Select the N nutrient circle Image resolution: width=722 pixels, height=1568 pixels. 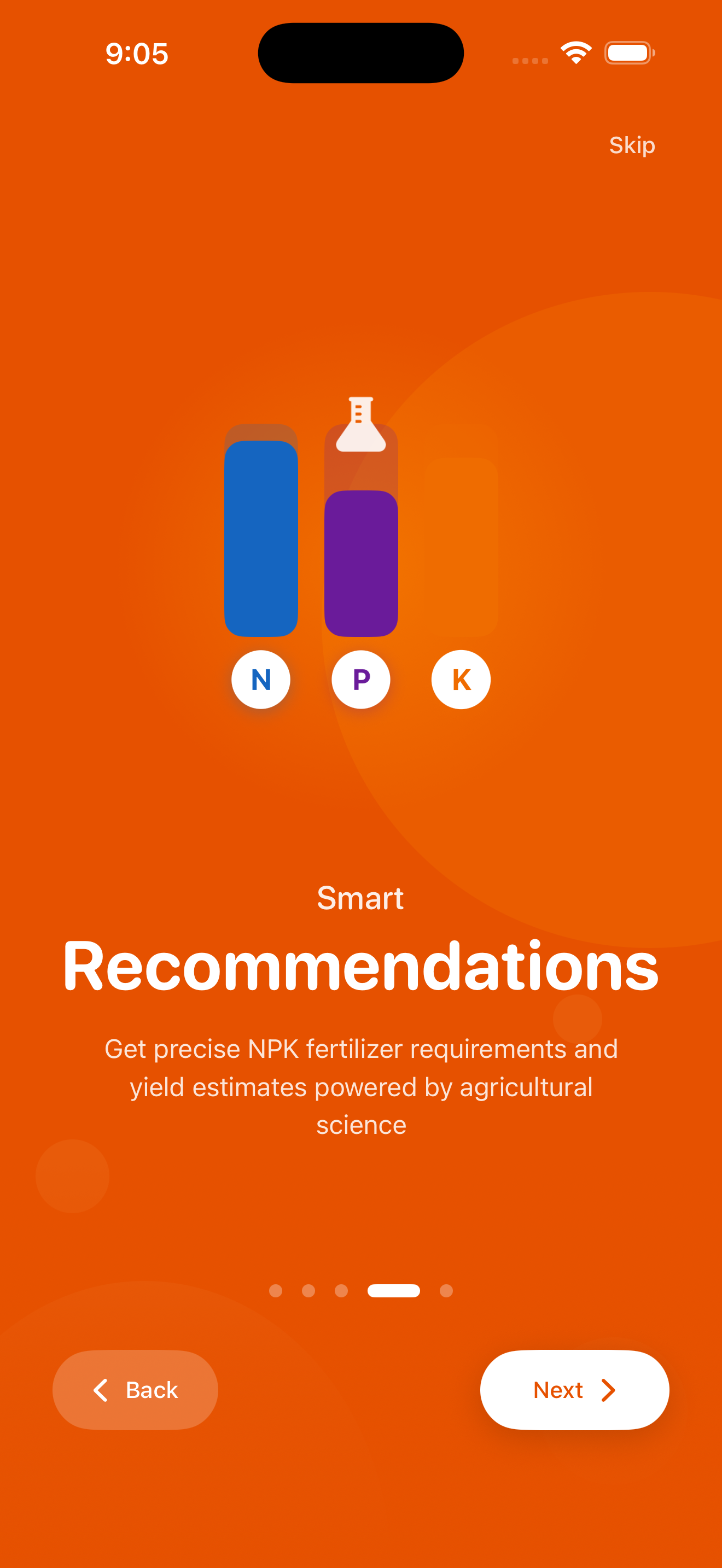click(260, 680)
